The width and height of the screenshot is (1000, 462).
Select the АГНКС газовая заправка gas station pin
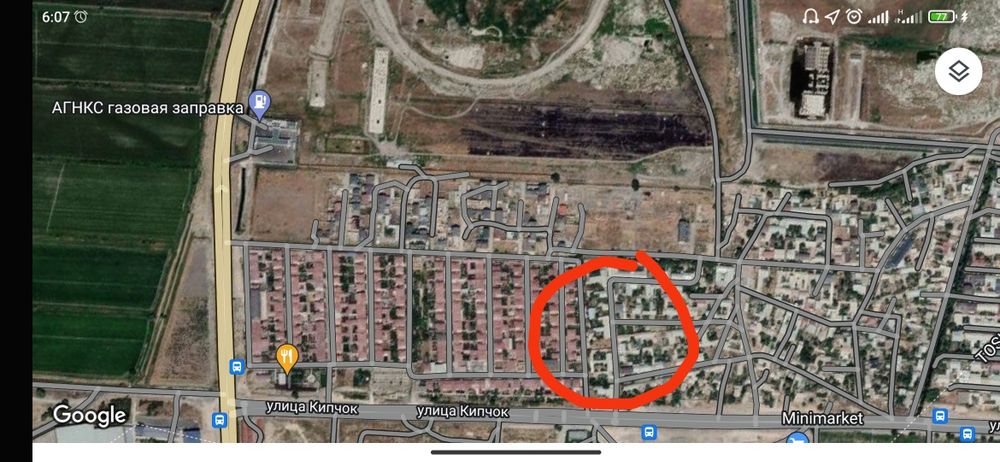coord(260,100)
